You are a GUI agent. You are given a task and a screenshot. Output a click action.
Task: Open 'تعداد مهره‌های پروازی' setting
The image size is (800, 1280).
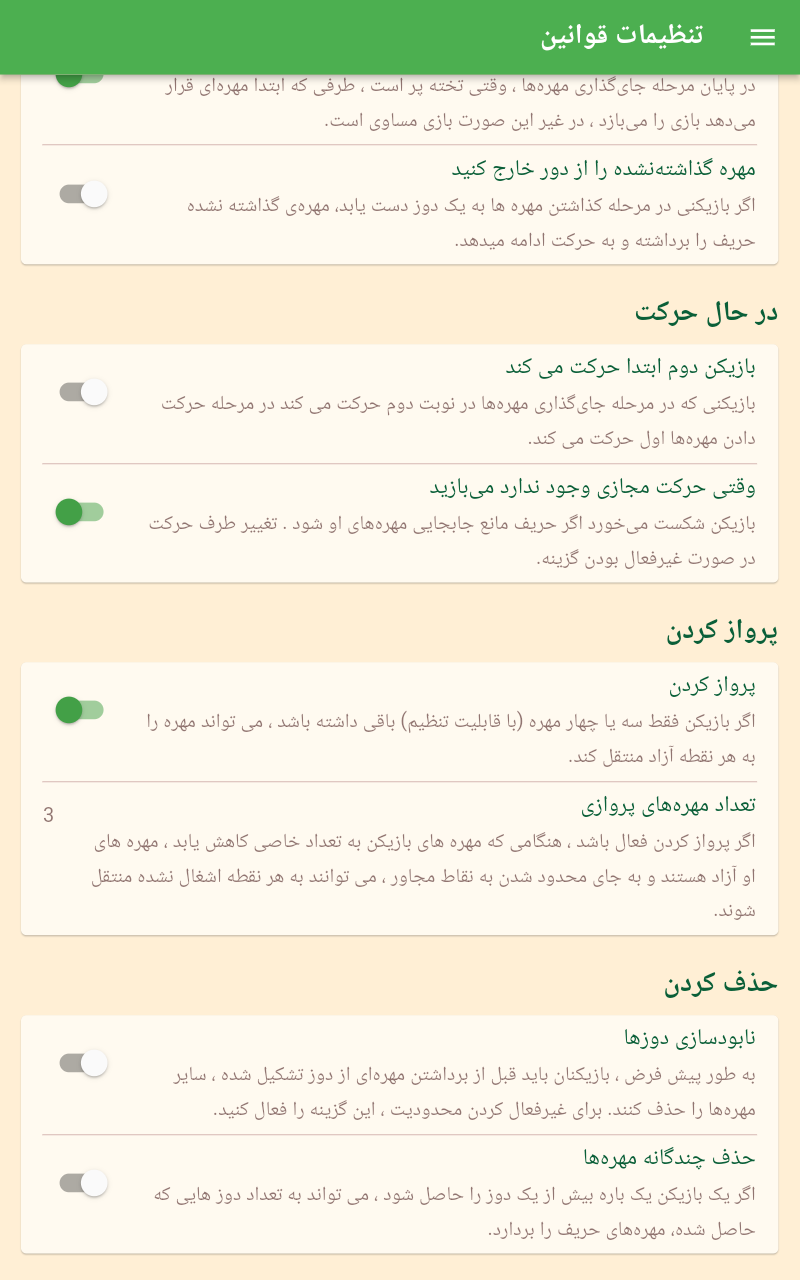click(400, 857)
